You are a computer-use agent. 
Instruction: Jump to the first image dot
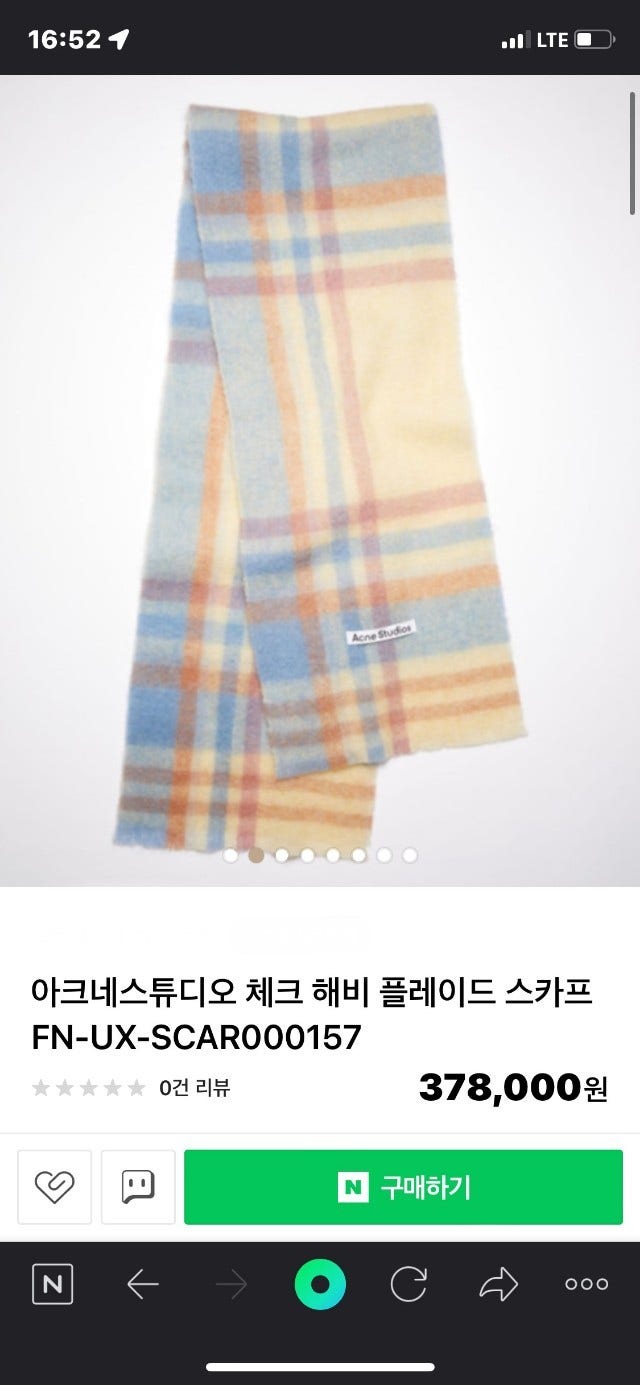click(x=231, y=855)
